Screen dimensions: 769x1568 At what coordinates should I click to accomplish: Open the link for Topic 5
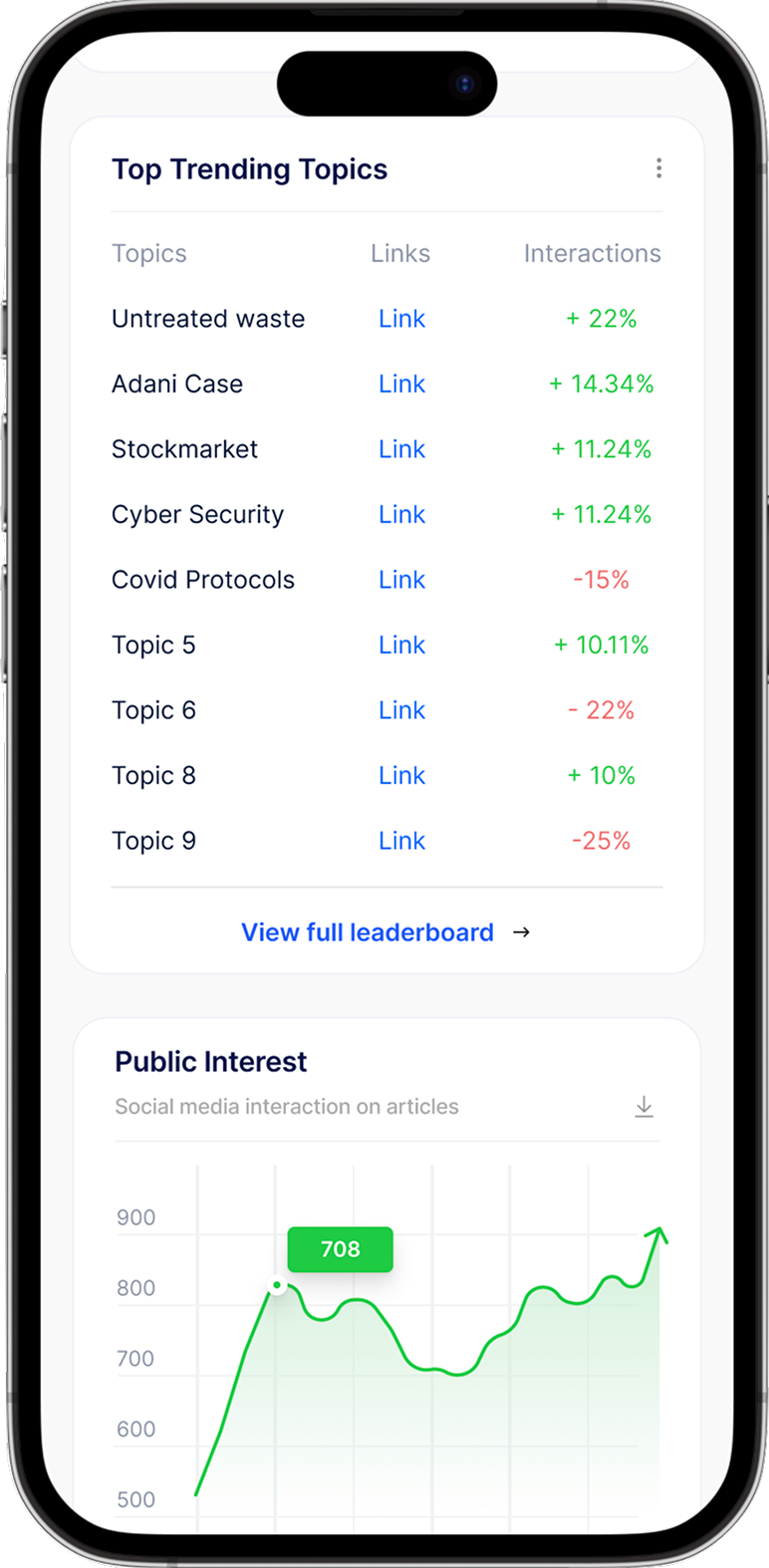coord(401,645)
